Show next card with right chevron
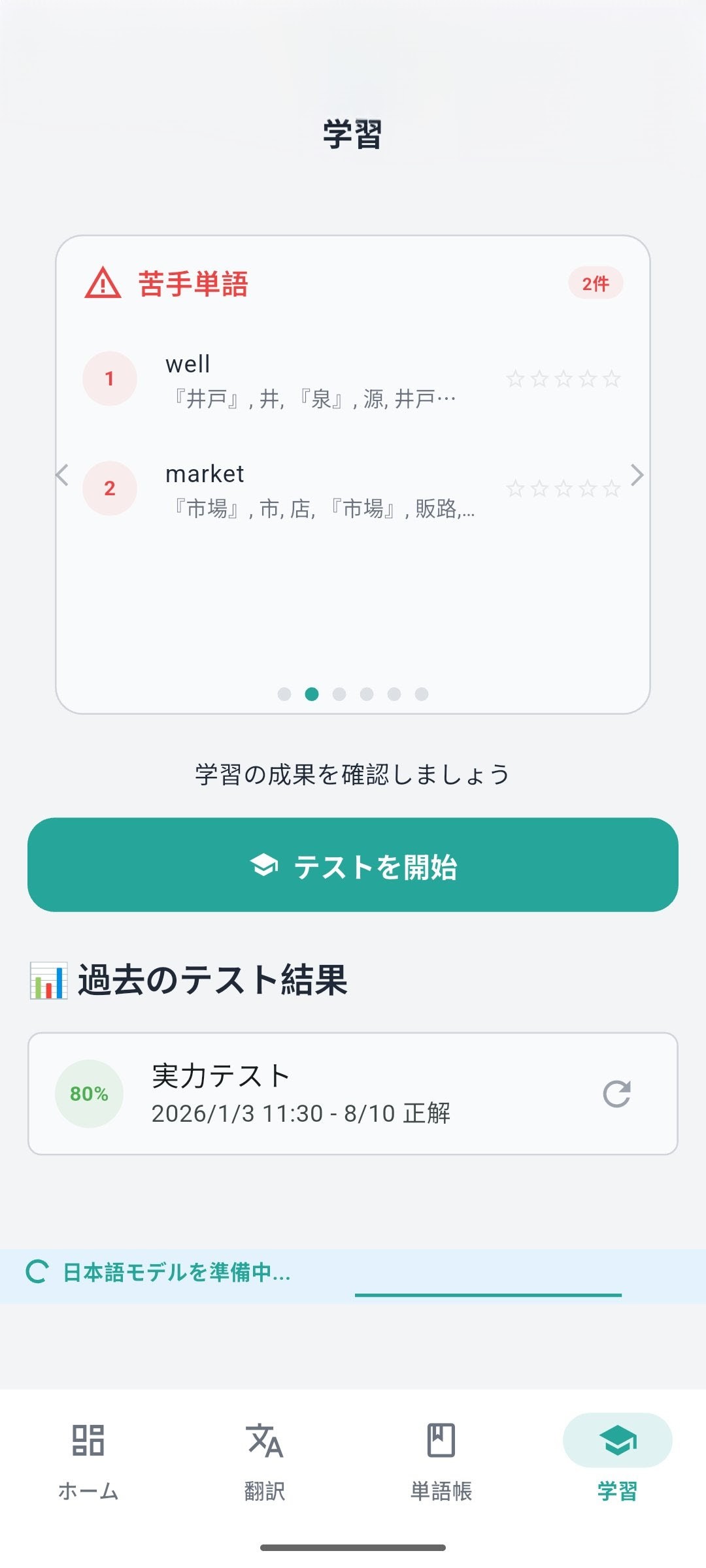The width and height of the screenshot is (706, 1568). [x=637, y=475]
